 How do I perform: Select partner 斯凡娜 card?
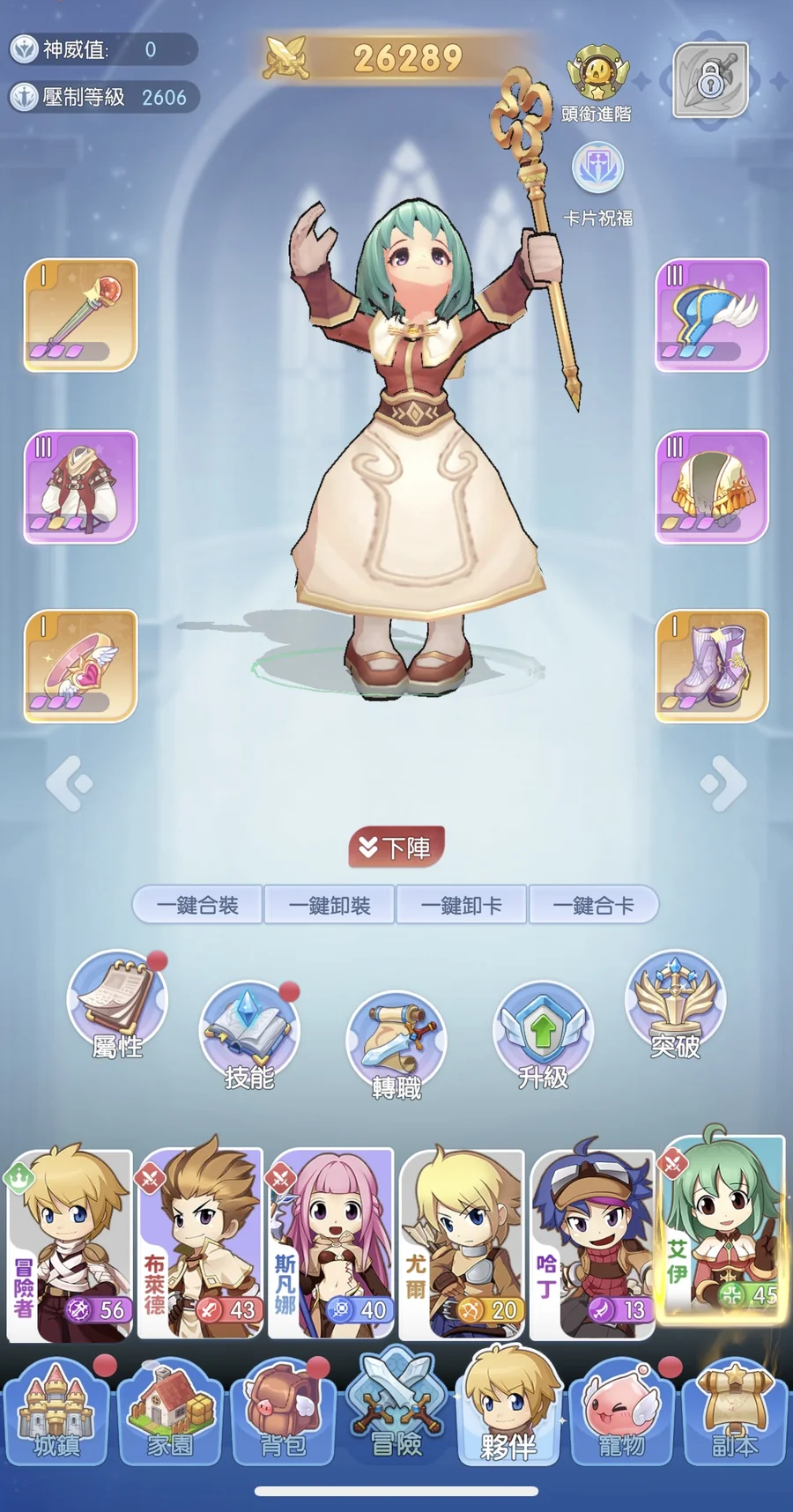click(x=330, y=1242)
